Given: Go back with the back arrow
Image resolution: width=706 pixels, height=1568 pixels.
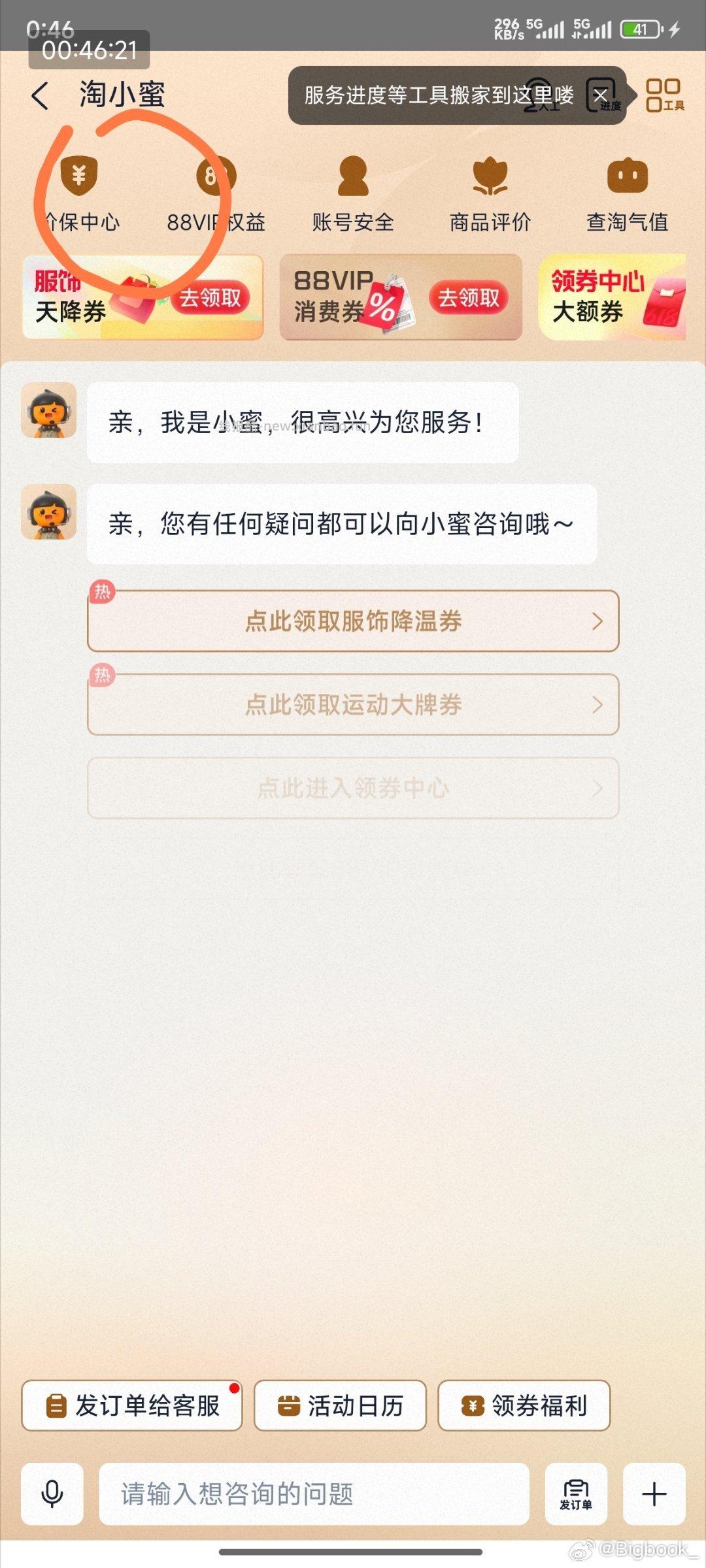Looking at the screenshot, I should point(41,95).
